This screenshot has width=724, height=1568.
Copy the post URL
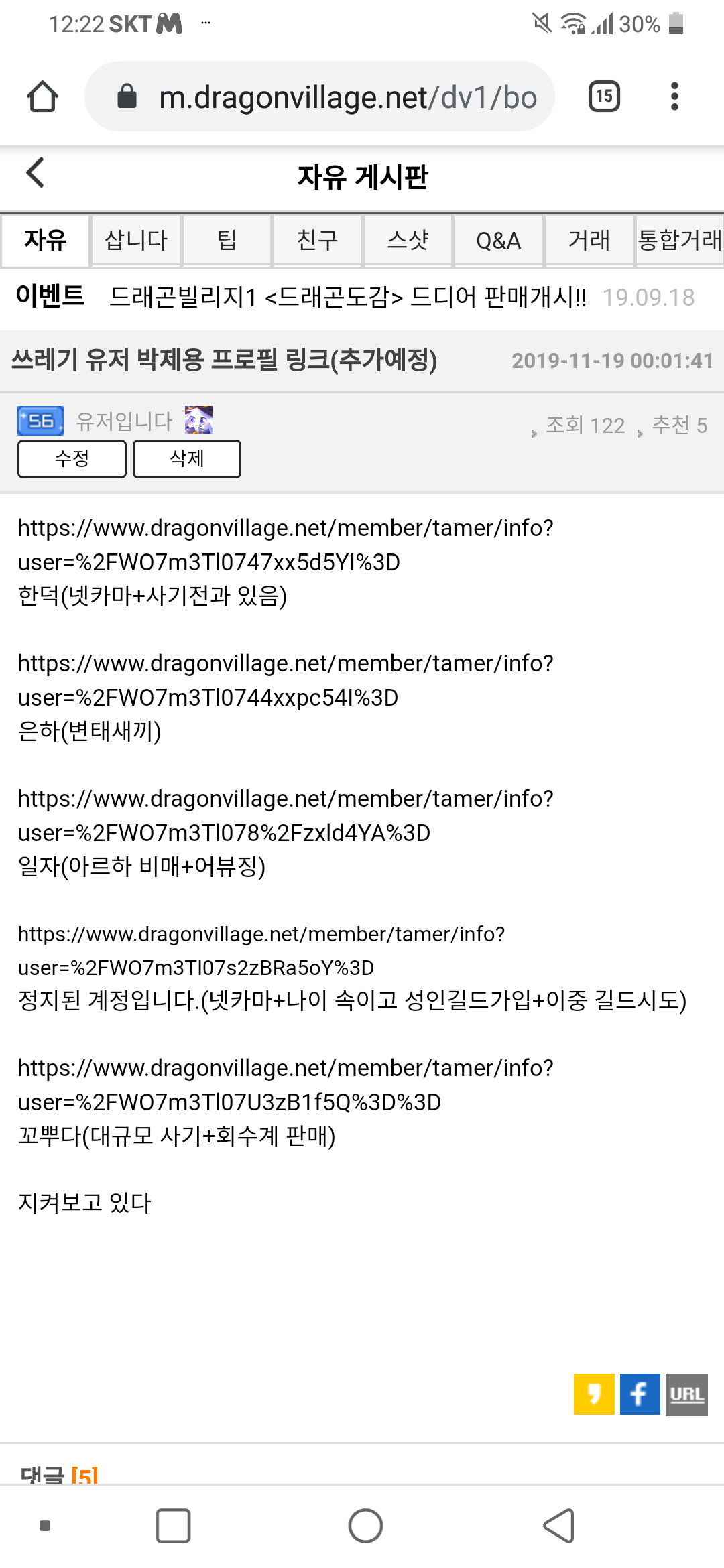coord(686,1394)
